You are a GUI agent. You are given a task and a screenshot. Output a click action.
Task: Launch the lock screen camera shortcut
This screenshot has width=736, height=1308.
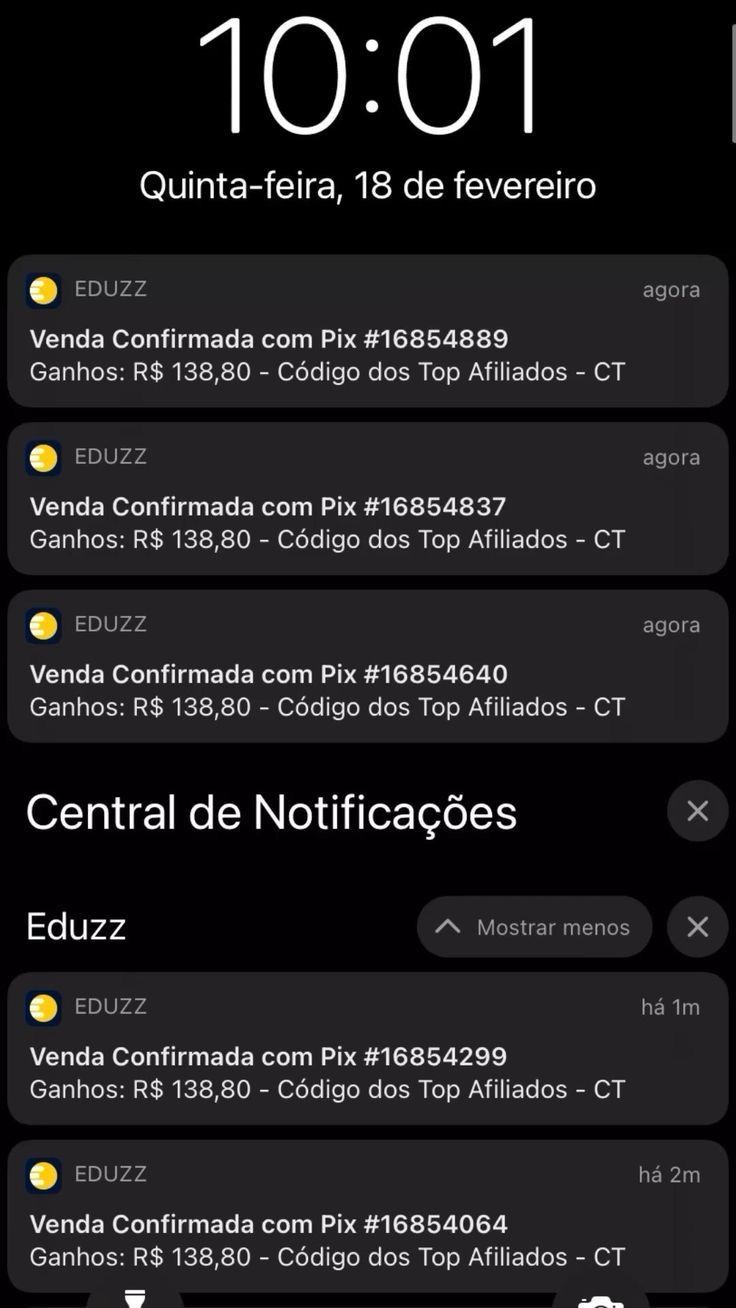point(600,1299)
